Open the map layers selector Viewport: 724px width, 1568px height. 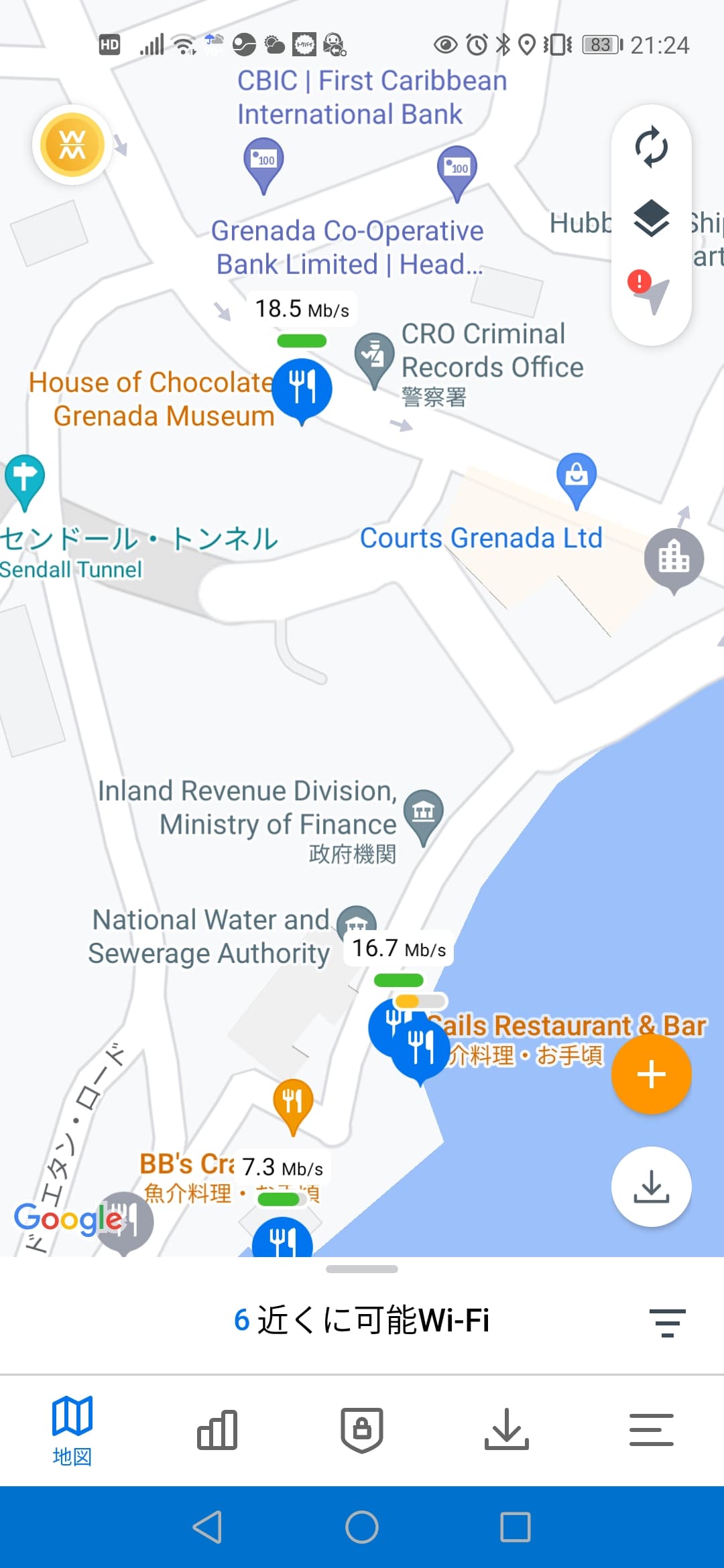coord(651,218)
